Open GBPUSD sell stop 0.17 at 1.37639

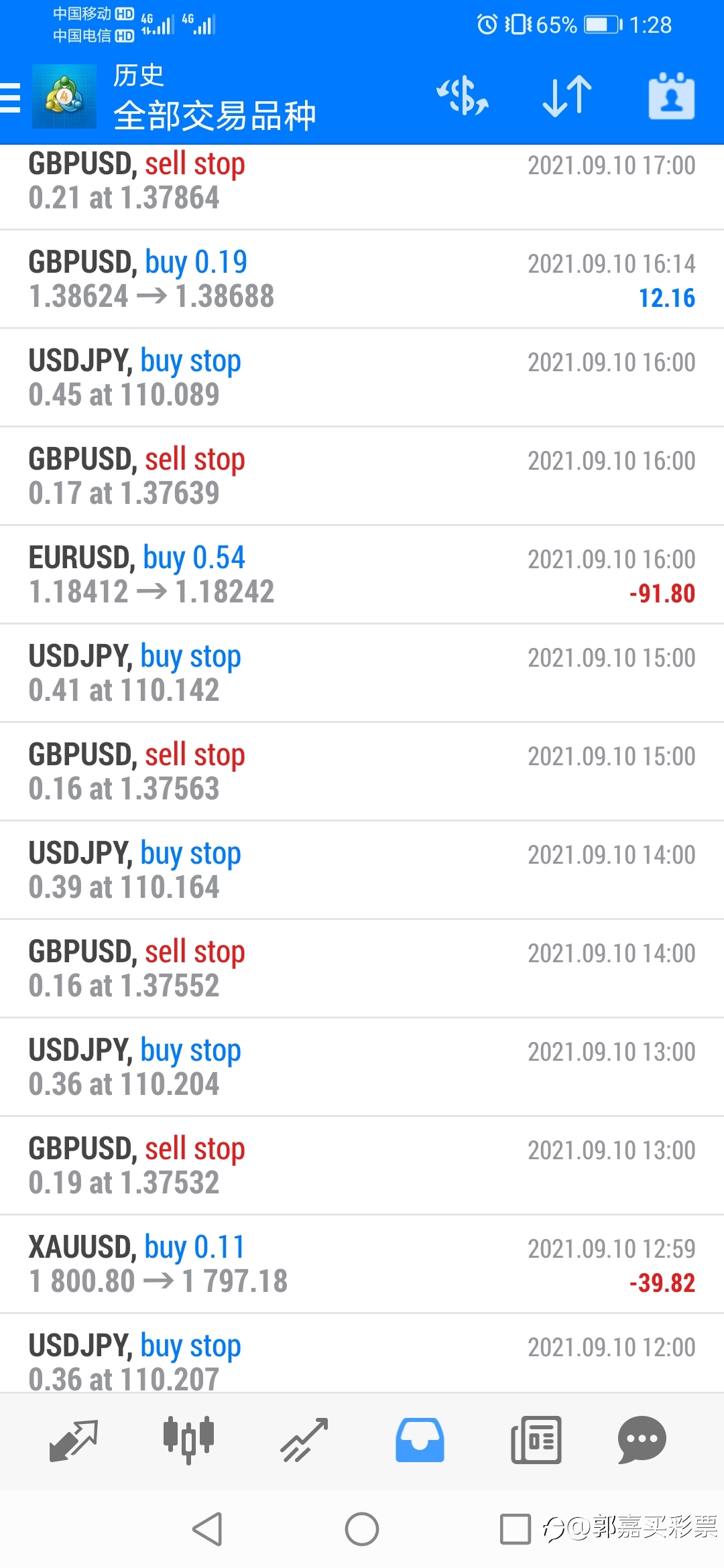(x=362, y=476)
